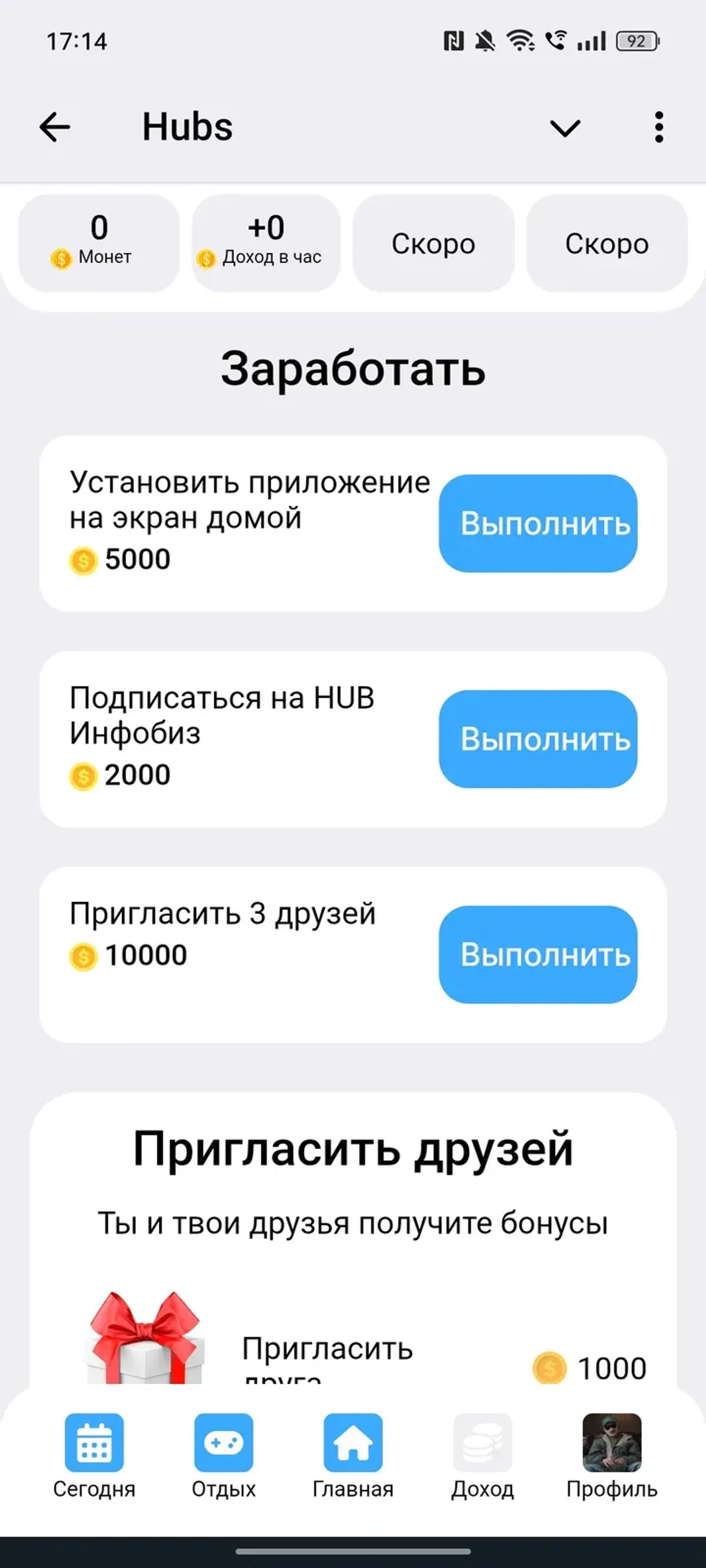Open the three-dot options menu

tap(658, 127)
